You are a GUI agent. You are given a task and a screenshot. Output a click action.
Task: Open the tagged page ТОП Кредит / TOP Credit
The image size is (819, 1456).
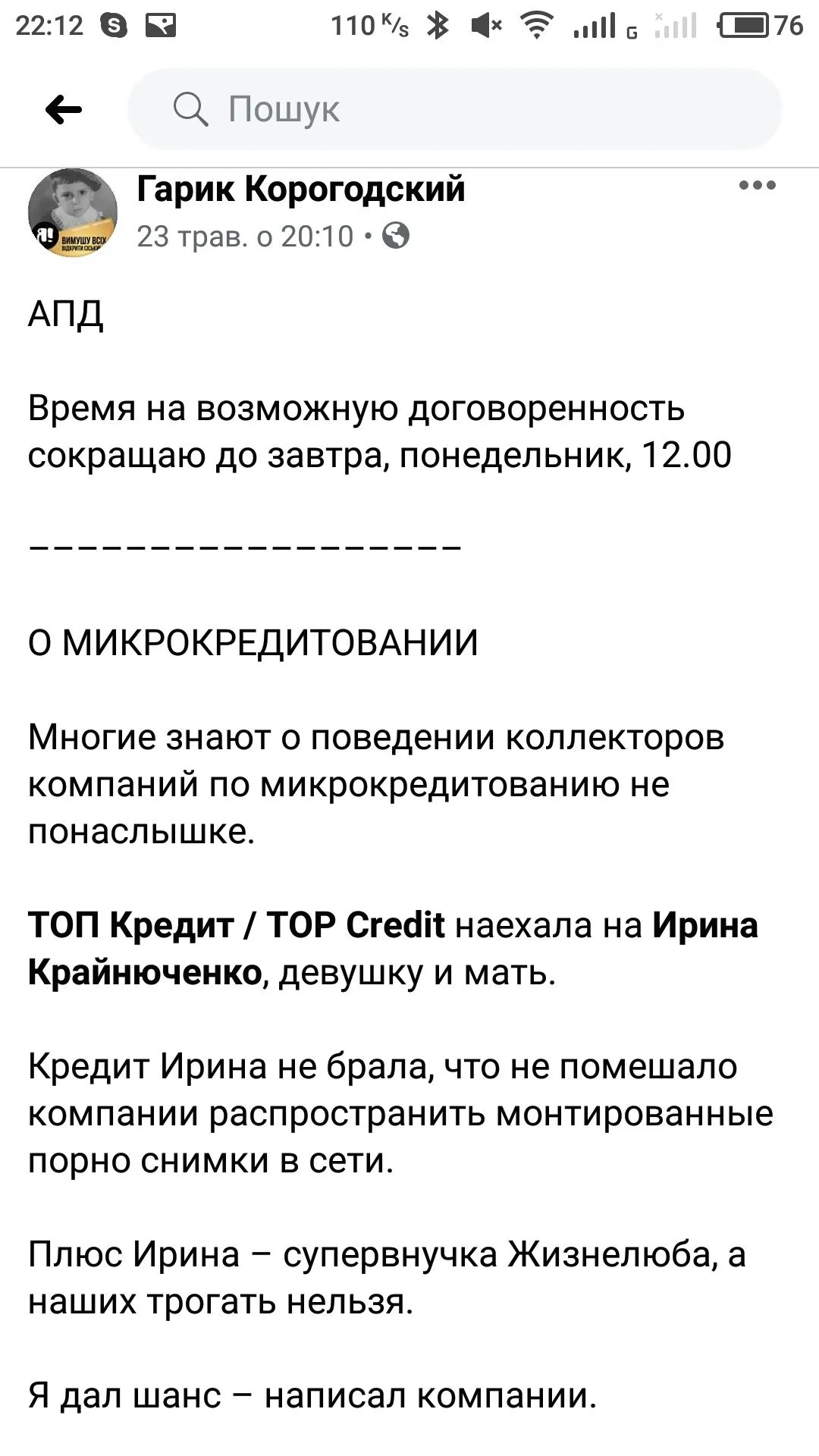tap(237, 925)
